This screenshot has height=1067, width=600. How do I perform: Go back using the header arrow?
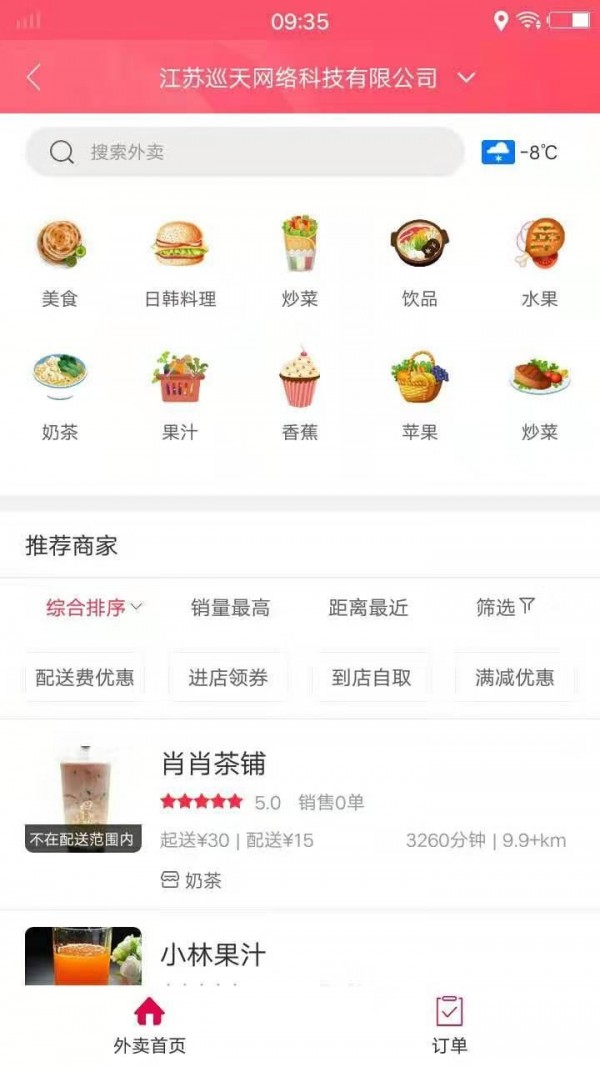pyautogui.click(x=34, y=77)
